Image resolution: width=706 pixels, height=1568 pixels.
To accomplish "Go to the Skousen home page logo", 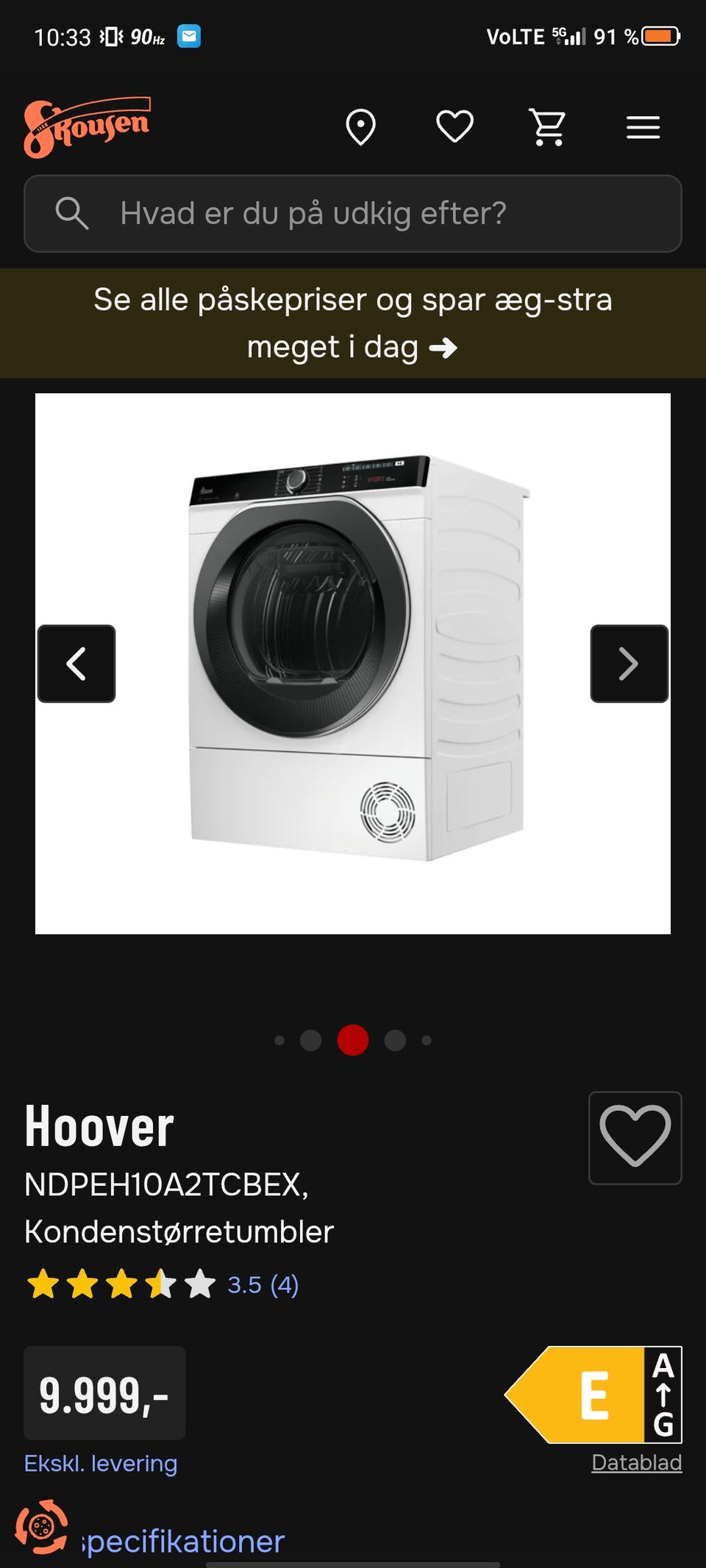I will [87, 127].
